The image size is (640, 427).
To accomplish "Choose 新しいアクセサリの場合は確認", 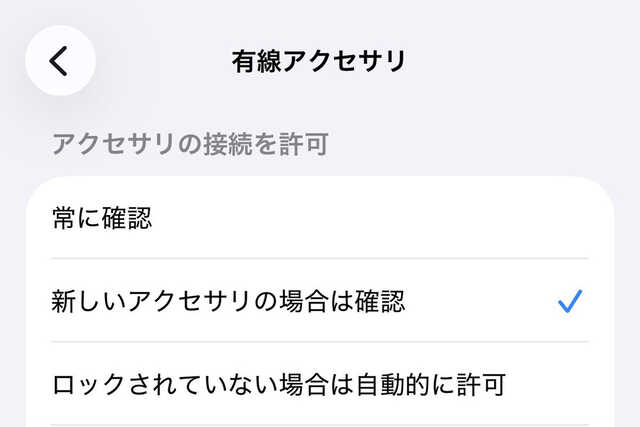I will tap(320, 301).
